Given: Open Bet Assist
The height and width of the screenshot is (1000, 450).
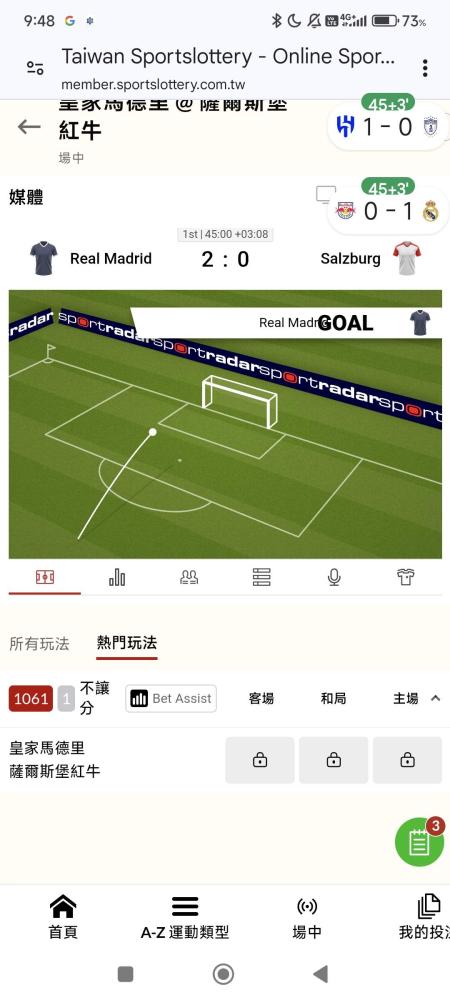Looking at the screenshot, I should pos(171,698).
